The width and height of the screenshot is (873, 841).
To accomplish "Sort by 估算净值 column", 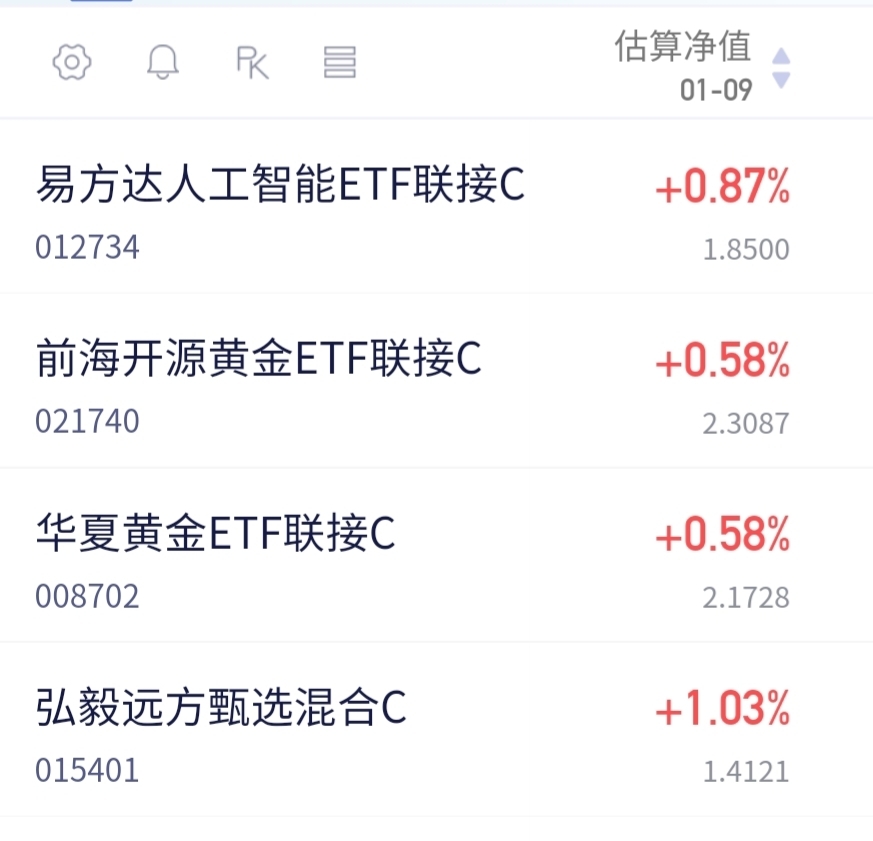I will (700, 66).
